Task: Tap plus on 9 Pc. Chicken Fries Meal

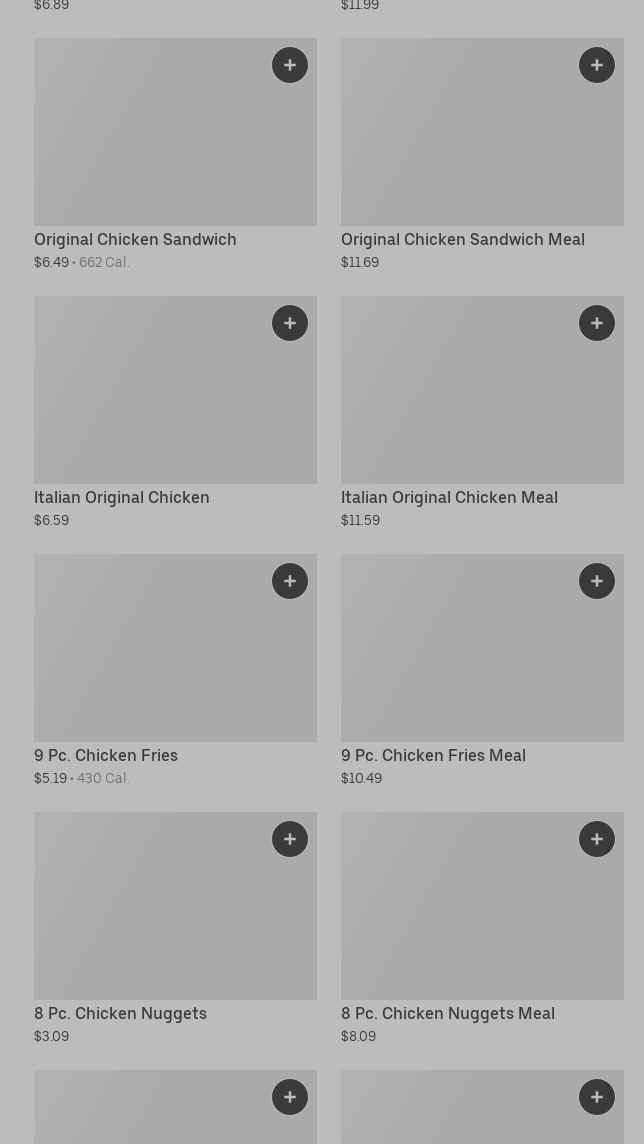Action: [x=597, y=581]
